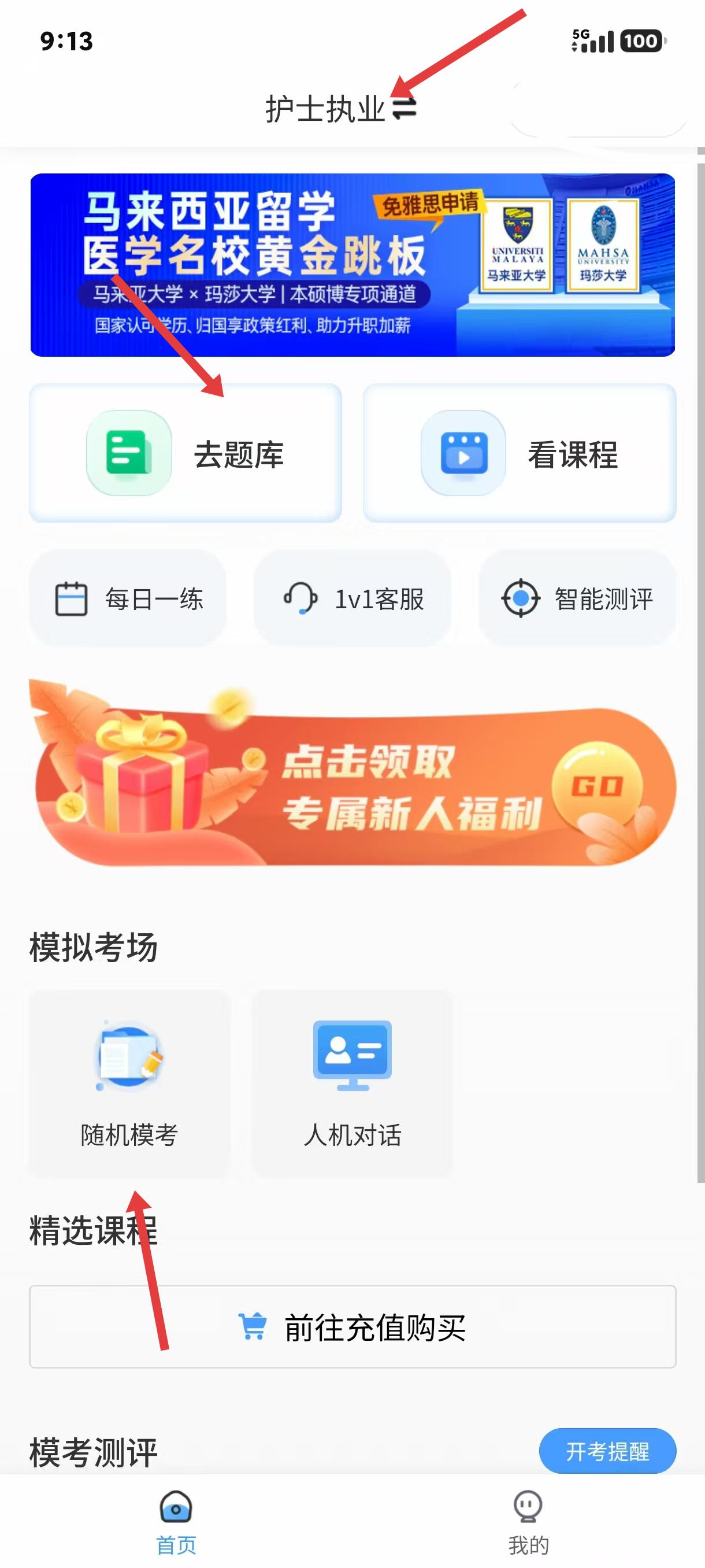The width and height of the screenshot is (705, 1568).
Task: Open the 马来西亚留学 banner
Action: [x=353, y=265]
